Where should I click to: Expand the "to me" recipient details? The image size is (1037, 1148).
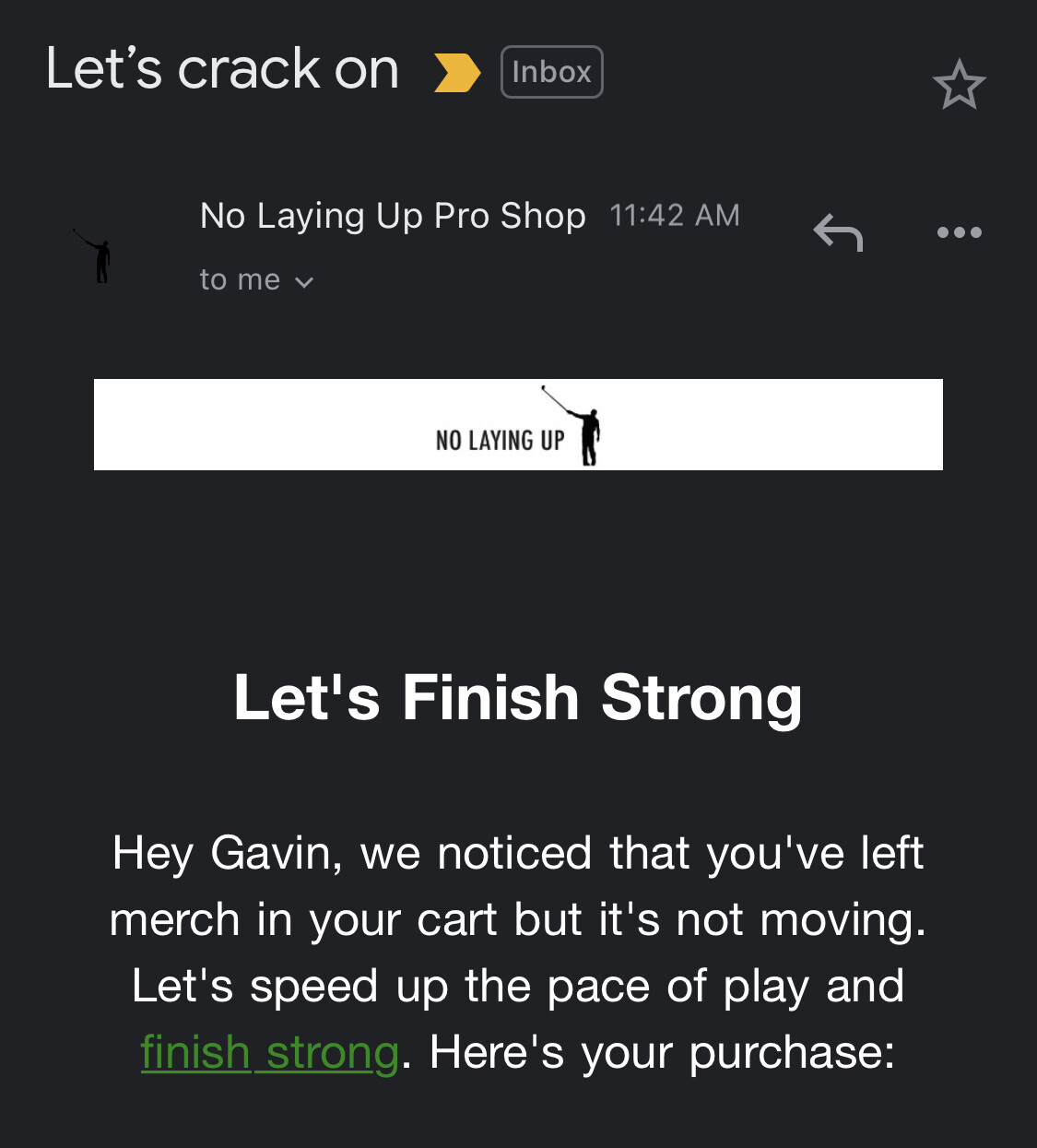point(257,280)
